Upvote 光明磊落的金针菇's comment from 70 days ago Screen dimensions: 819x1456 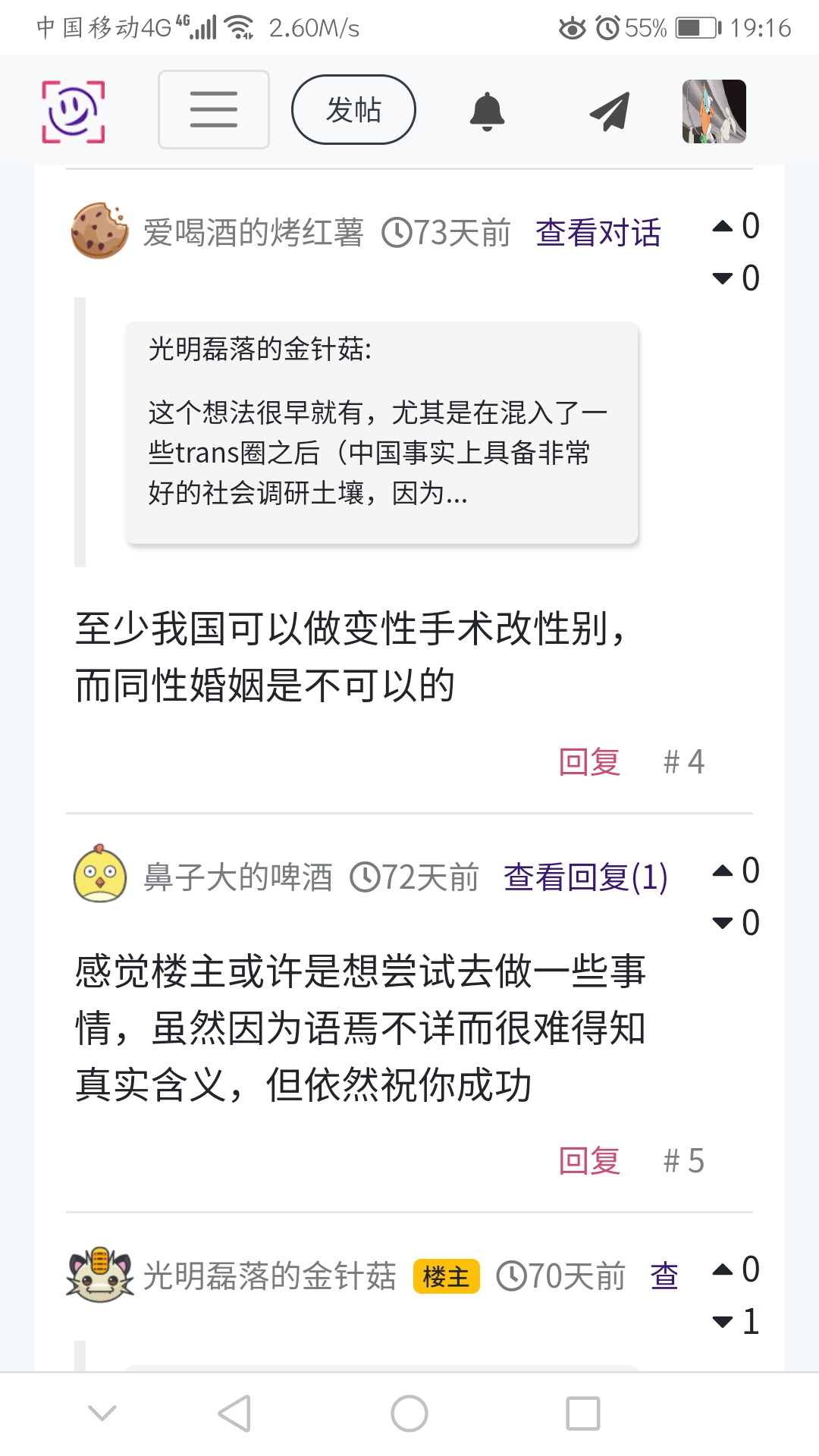point(723,1269)
